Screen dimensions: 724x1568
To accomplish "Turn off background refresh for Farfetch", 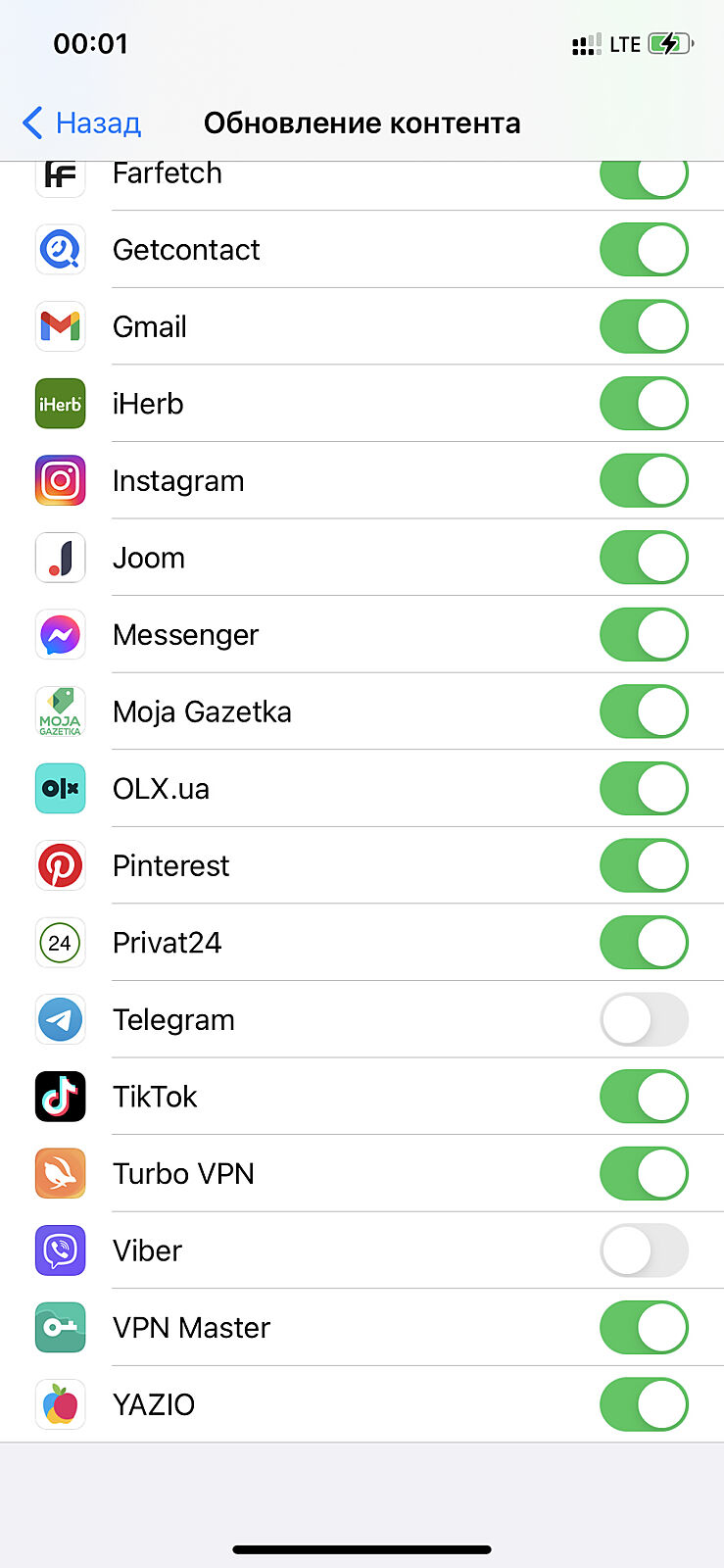I will click(x=644, y=178).
